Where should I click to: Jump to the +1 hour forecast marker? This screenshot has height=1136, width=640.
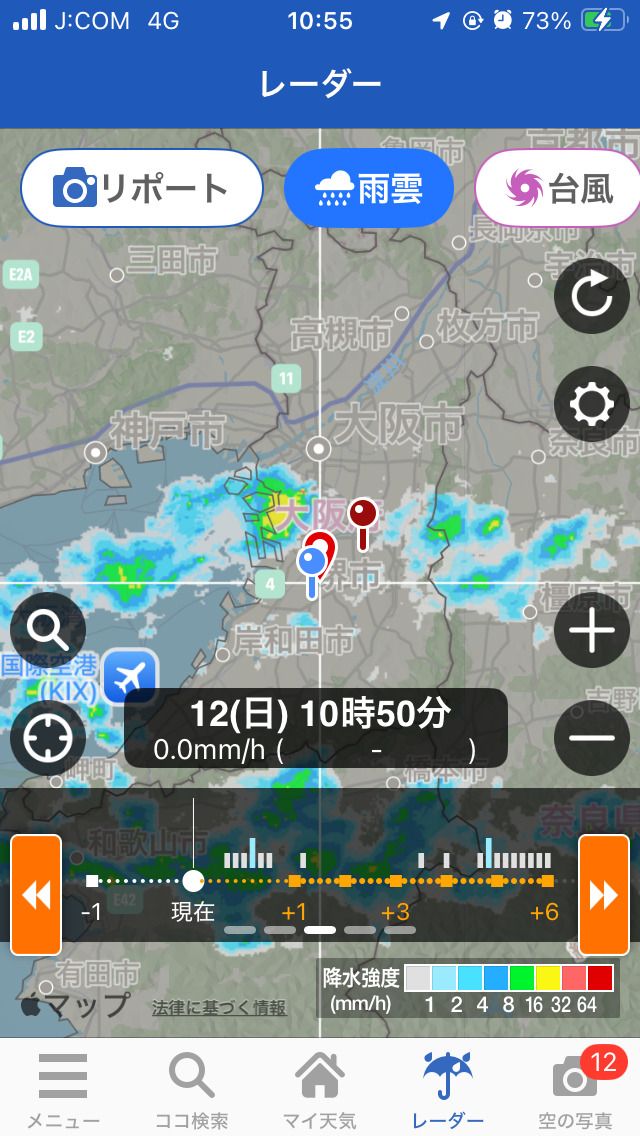click(294, 881)
